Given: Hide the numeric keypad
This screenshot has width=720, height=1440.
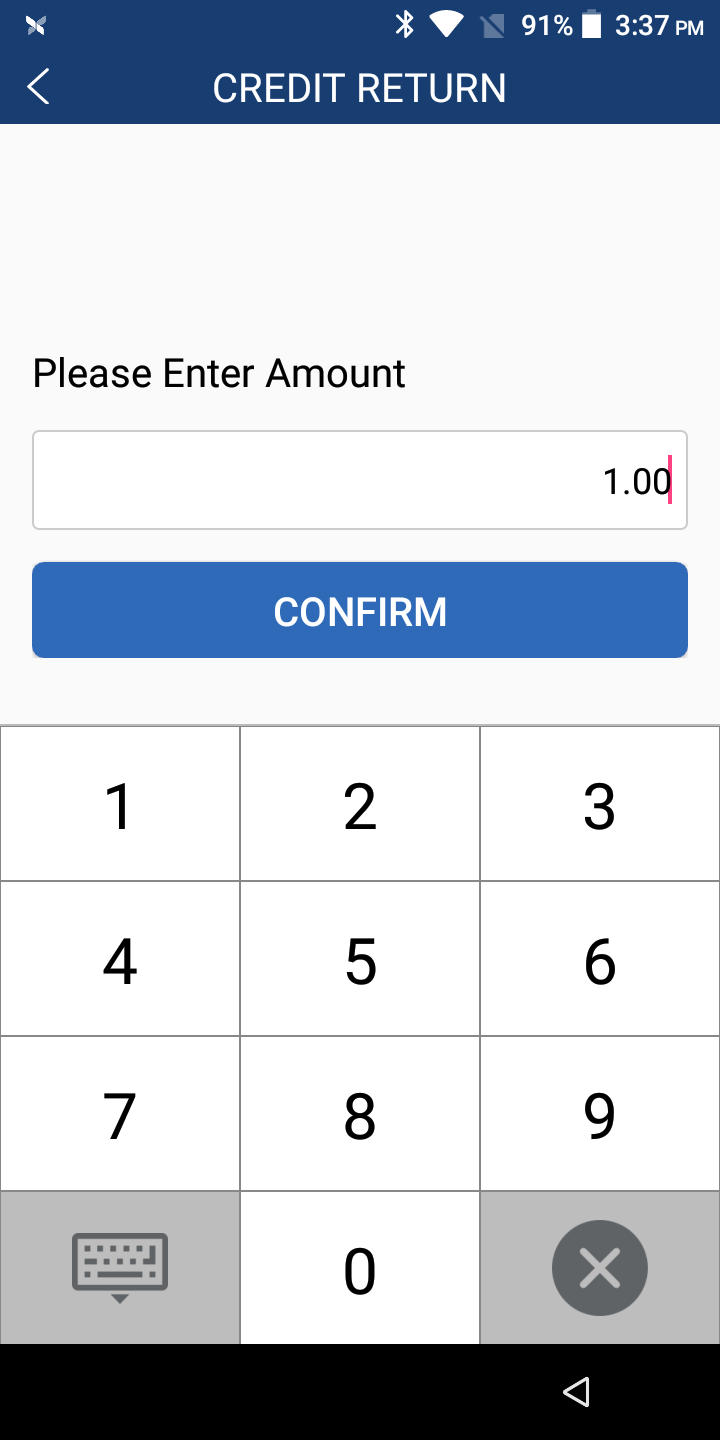Looking at the screenshot, I should [120, 1268].
